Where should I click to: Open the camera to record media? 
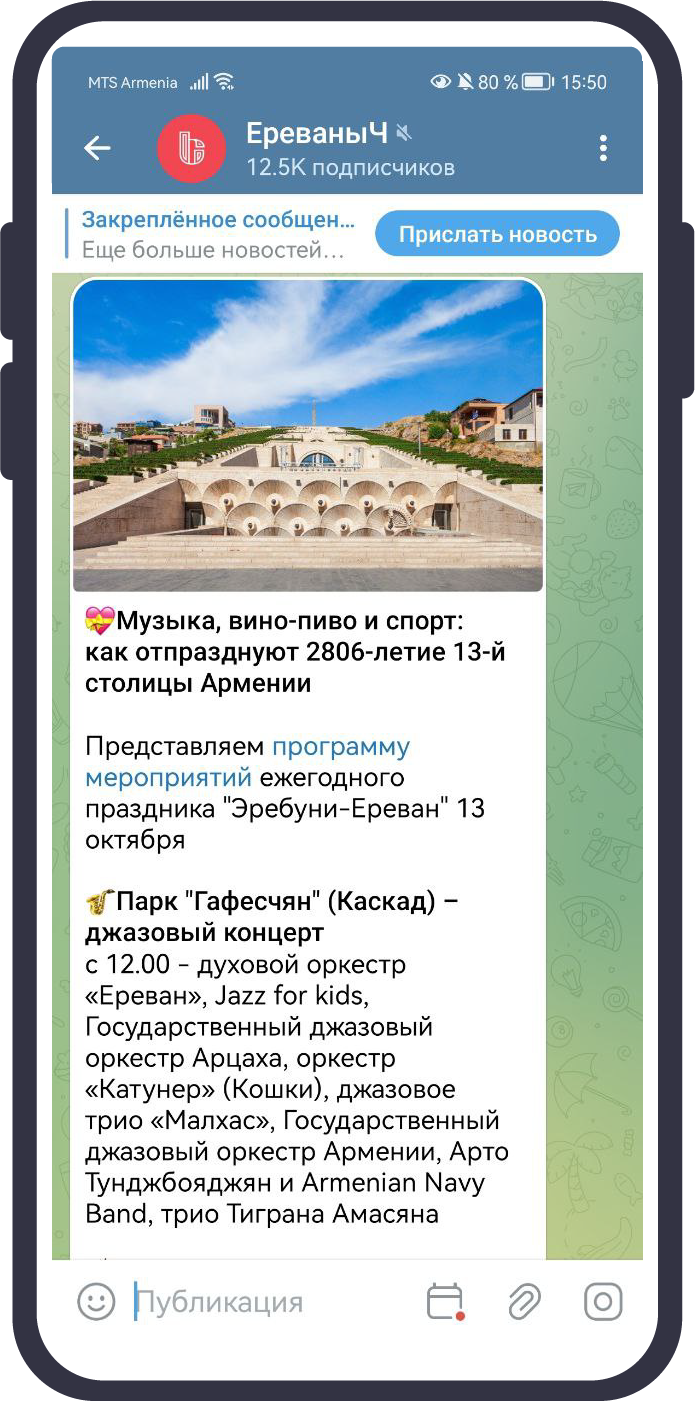pos(603,1302)
